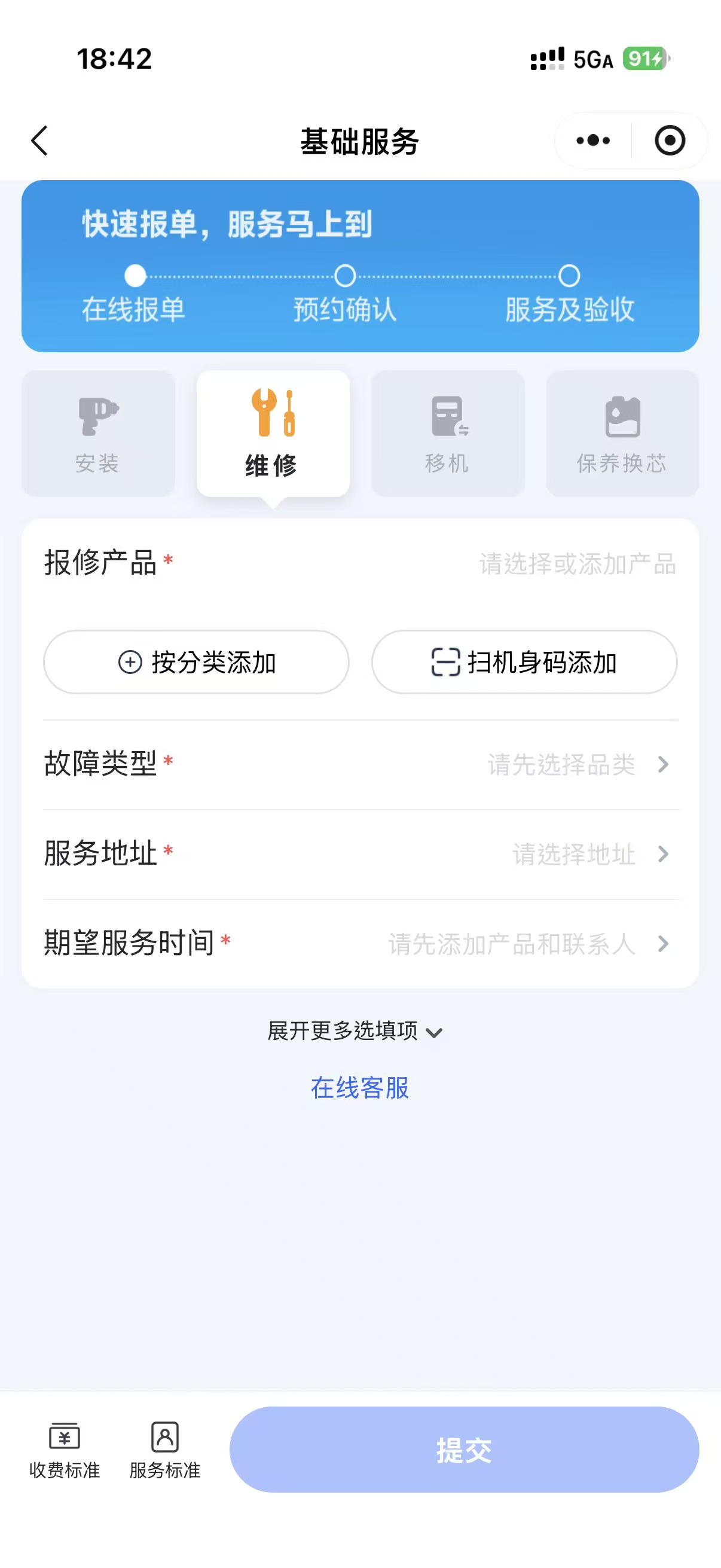The width and height of the screenshot is (721, 1568).
Task: Choose the 保养换芯 service tab
Action: [x=622, y=434]
